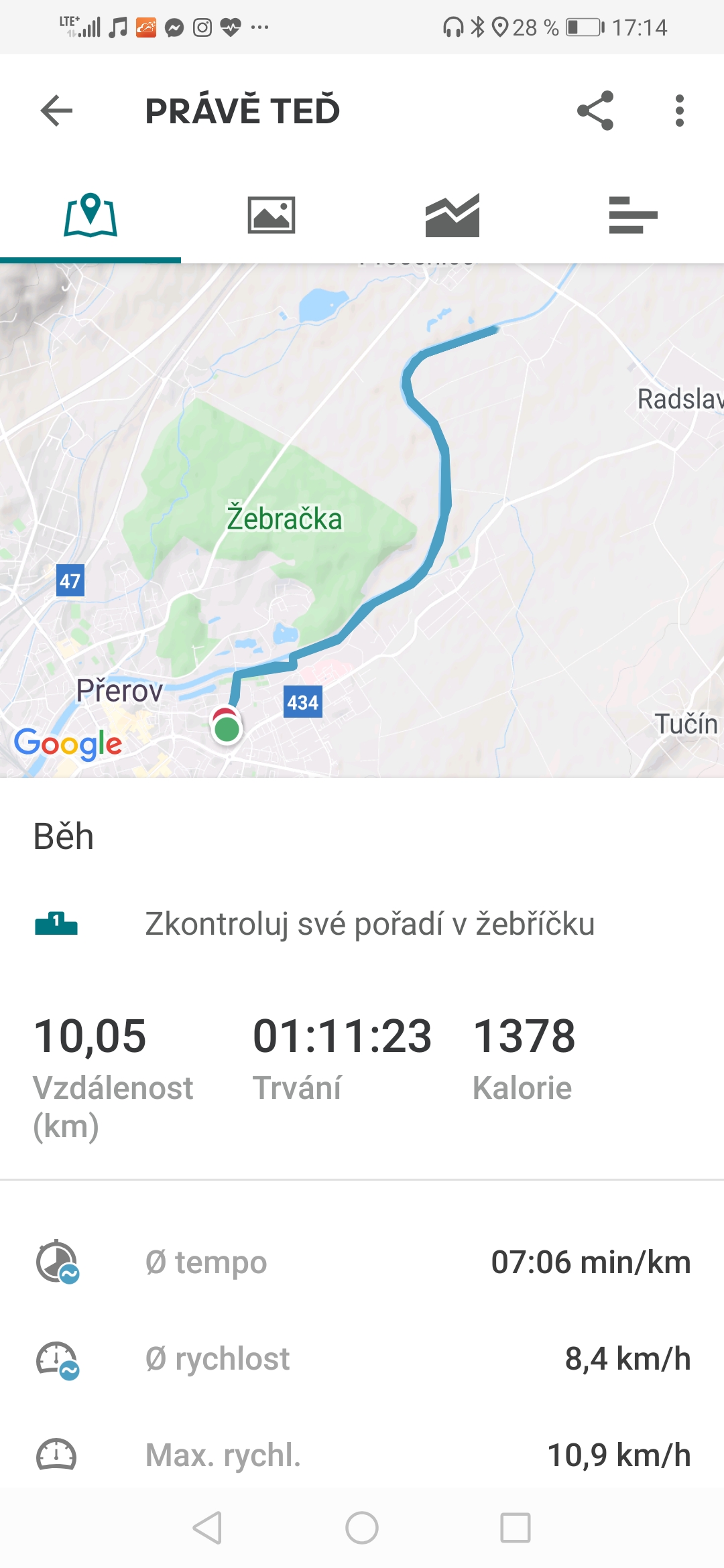Tap the system home button
724x1568 pixels.
(x=362, y=1528)
